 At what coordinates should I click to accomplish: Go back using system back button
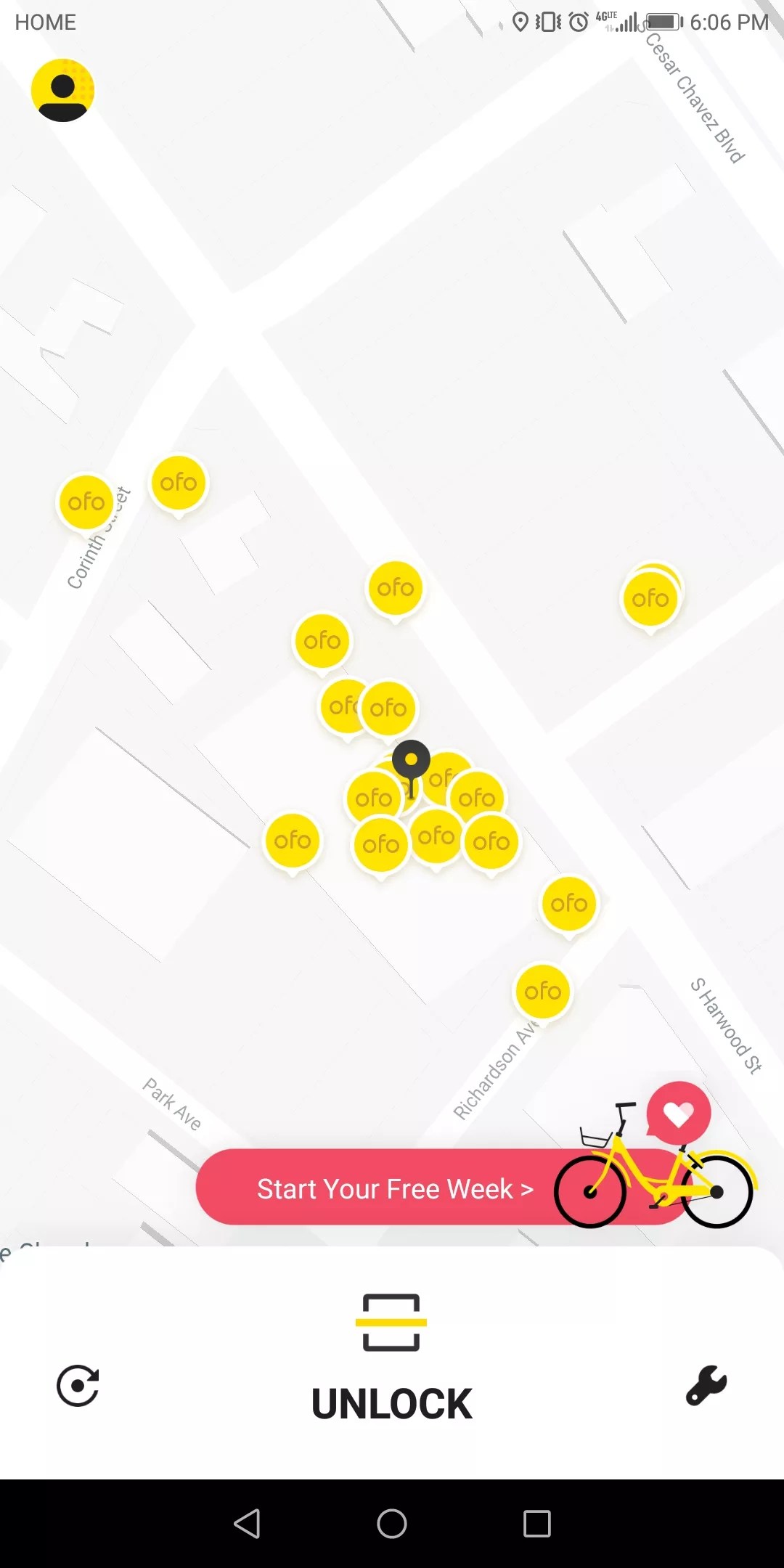247,1524
